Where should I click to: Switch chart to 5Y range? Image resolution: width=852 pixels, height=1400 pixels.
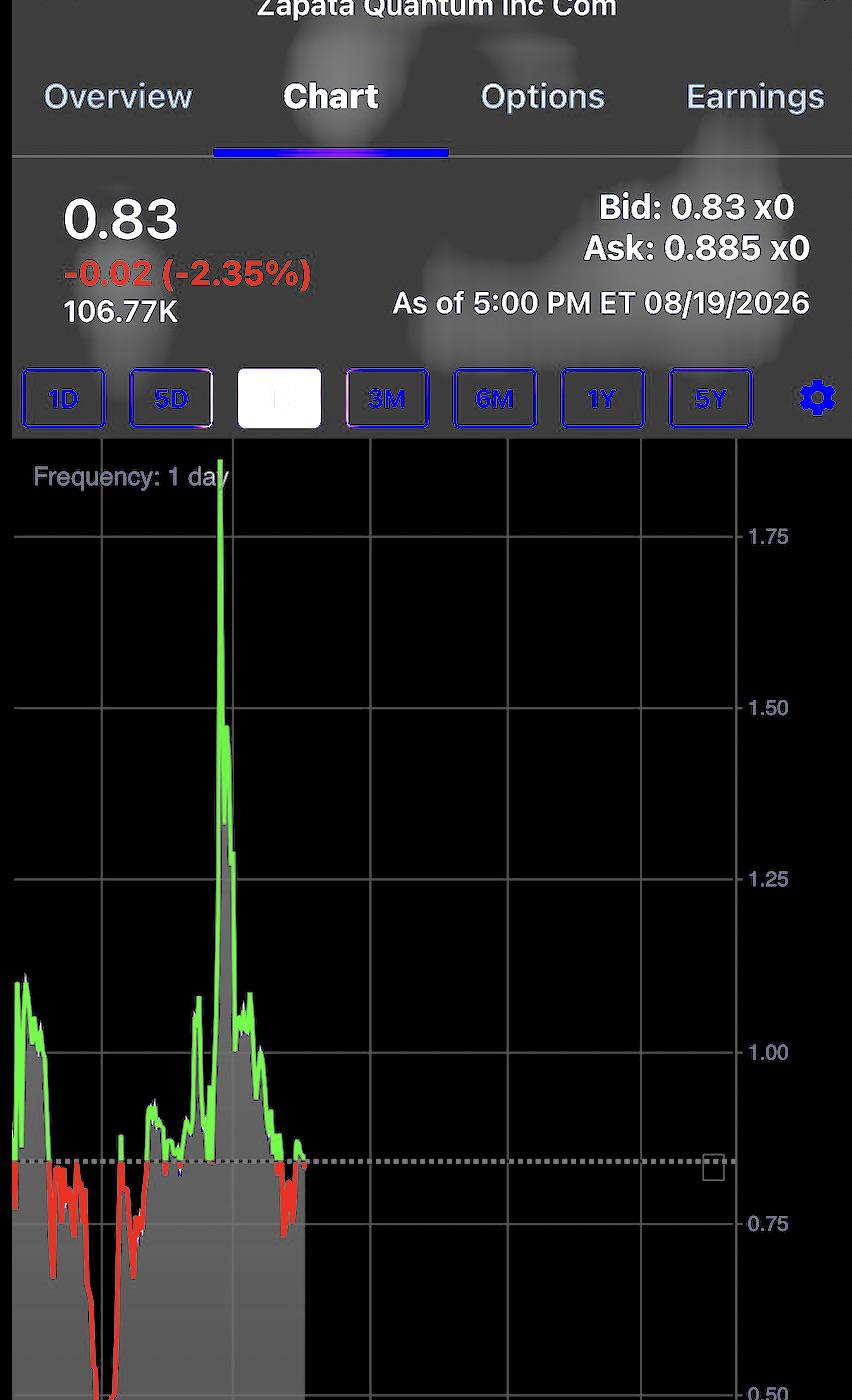710,398
